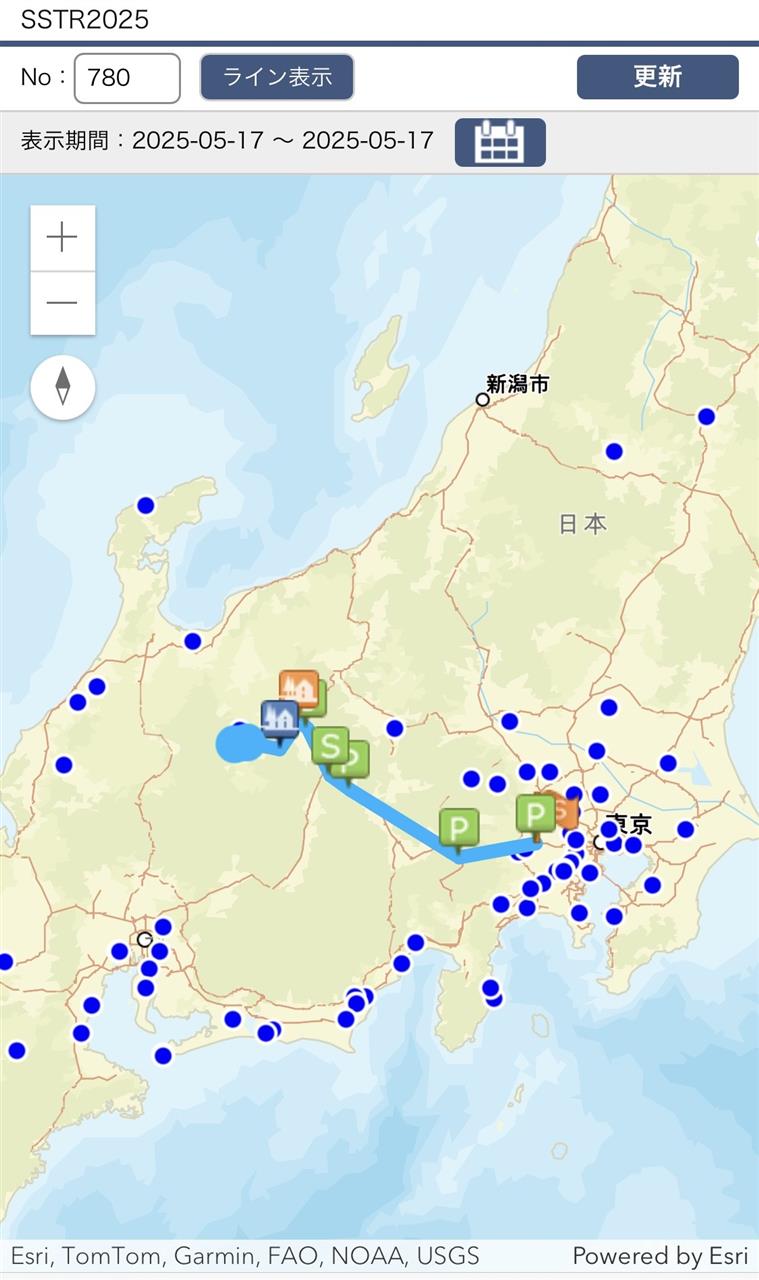Tap the blue building marker near the route end
The image size is (759, 1280).
pos(279,718)
